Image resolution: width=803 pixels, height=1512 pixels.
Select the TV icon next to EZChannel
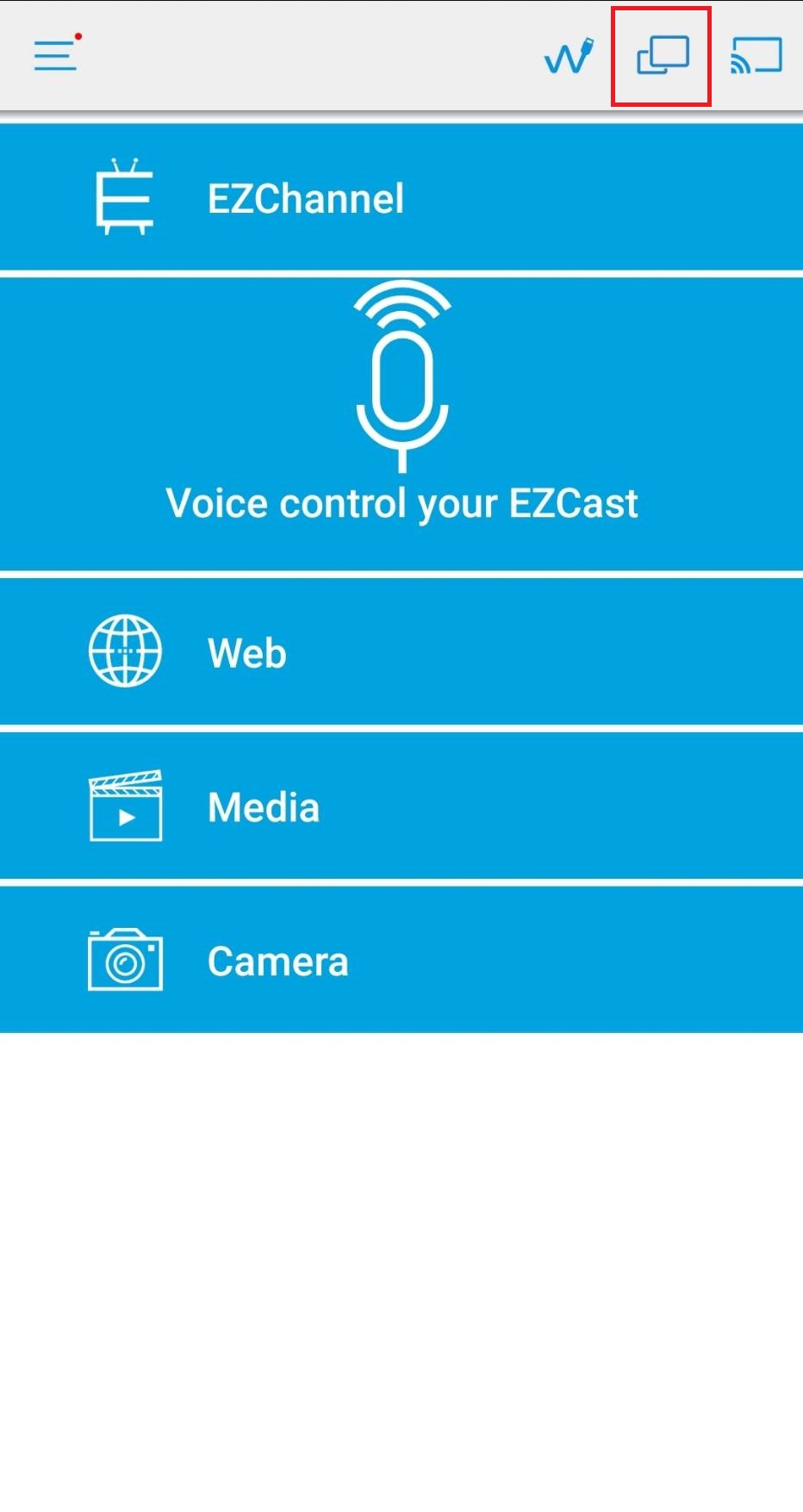[125, 196]
